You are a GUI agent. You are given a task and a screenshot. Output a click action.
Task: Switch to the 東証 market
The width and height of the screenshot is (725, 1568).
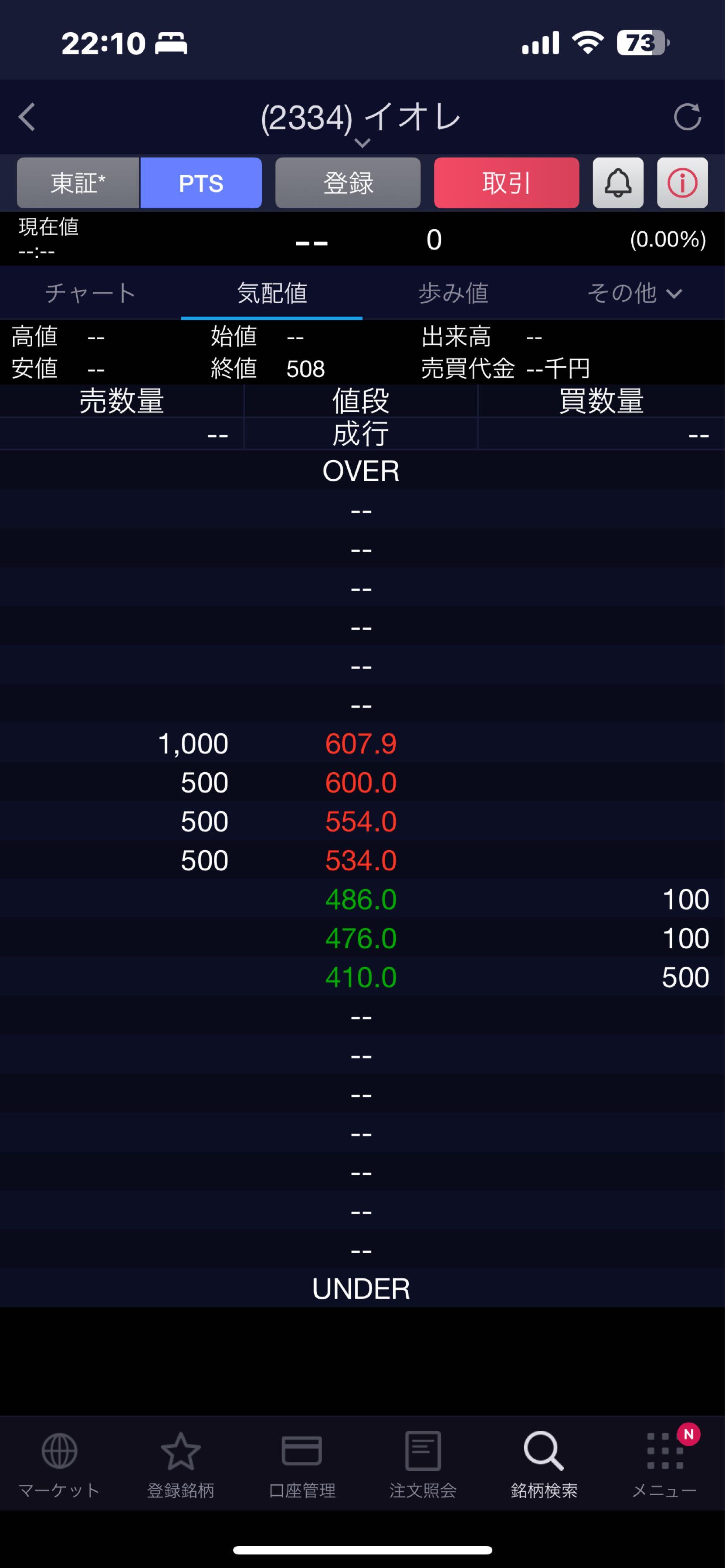pos(78,183)
